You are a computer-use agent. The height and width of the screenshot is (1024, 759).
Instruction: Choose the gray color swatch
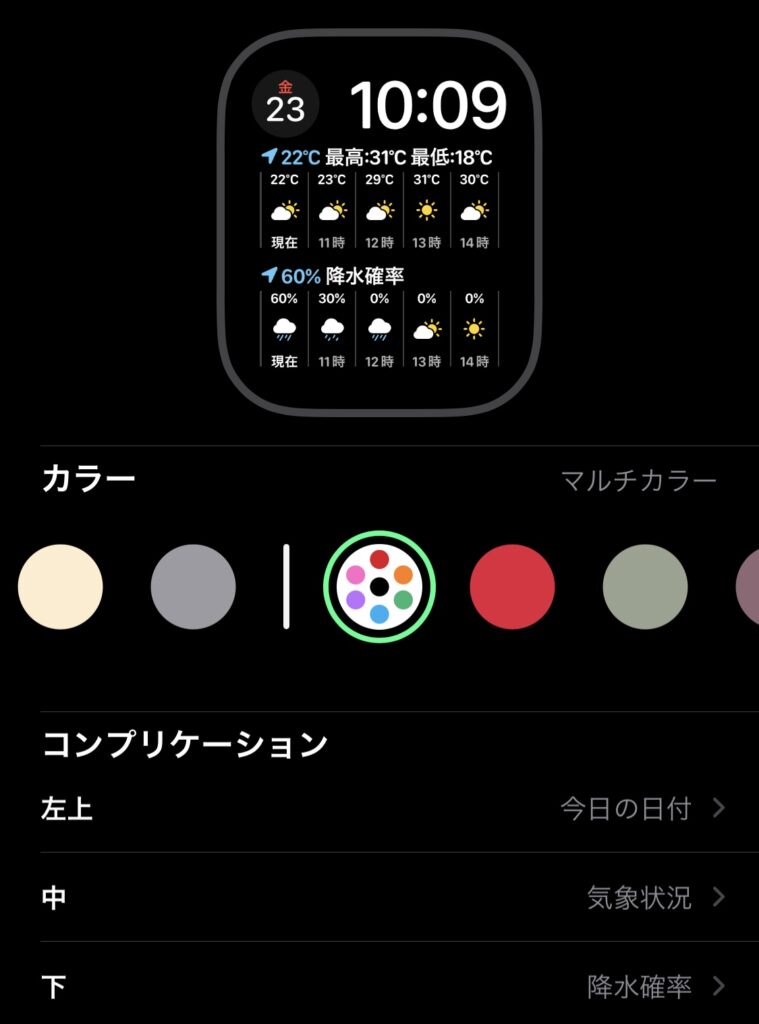coord(193,587)
